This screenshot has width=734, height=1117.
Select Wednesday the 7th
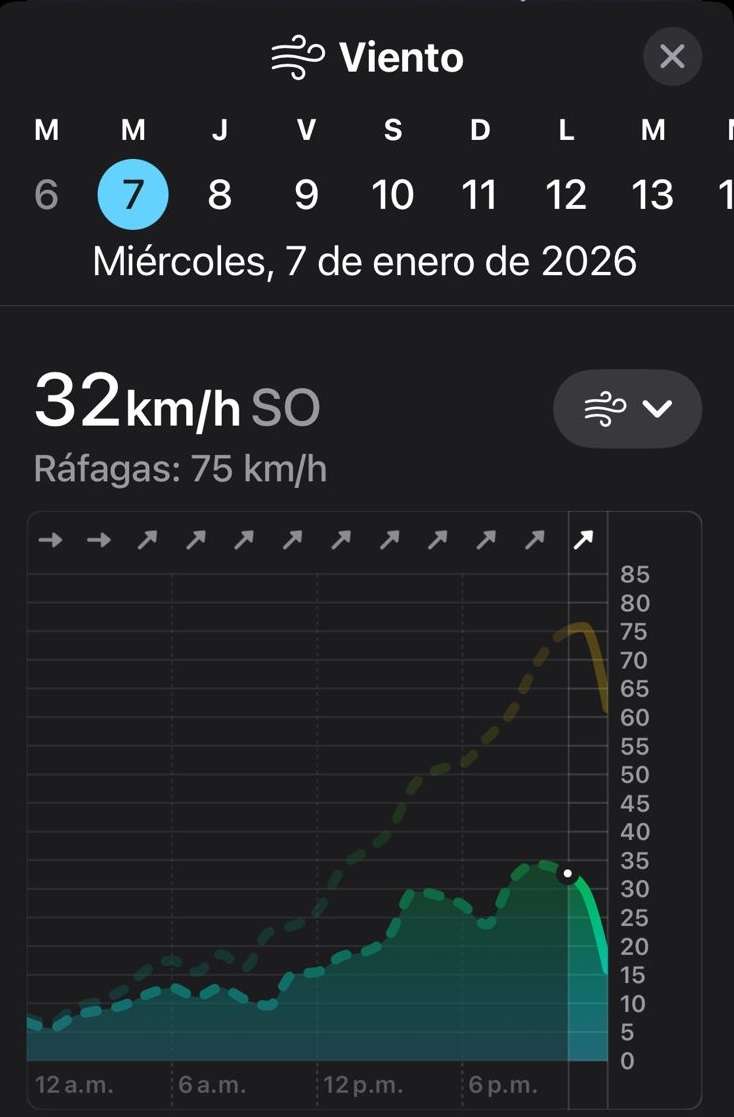pyautogui.click(x=133, y=194)
